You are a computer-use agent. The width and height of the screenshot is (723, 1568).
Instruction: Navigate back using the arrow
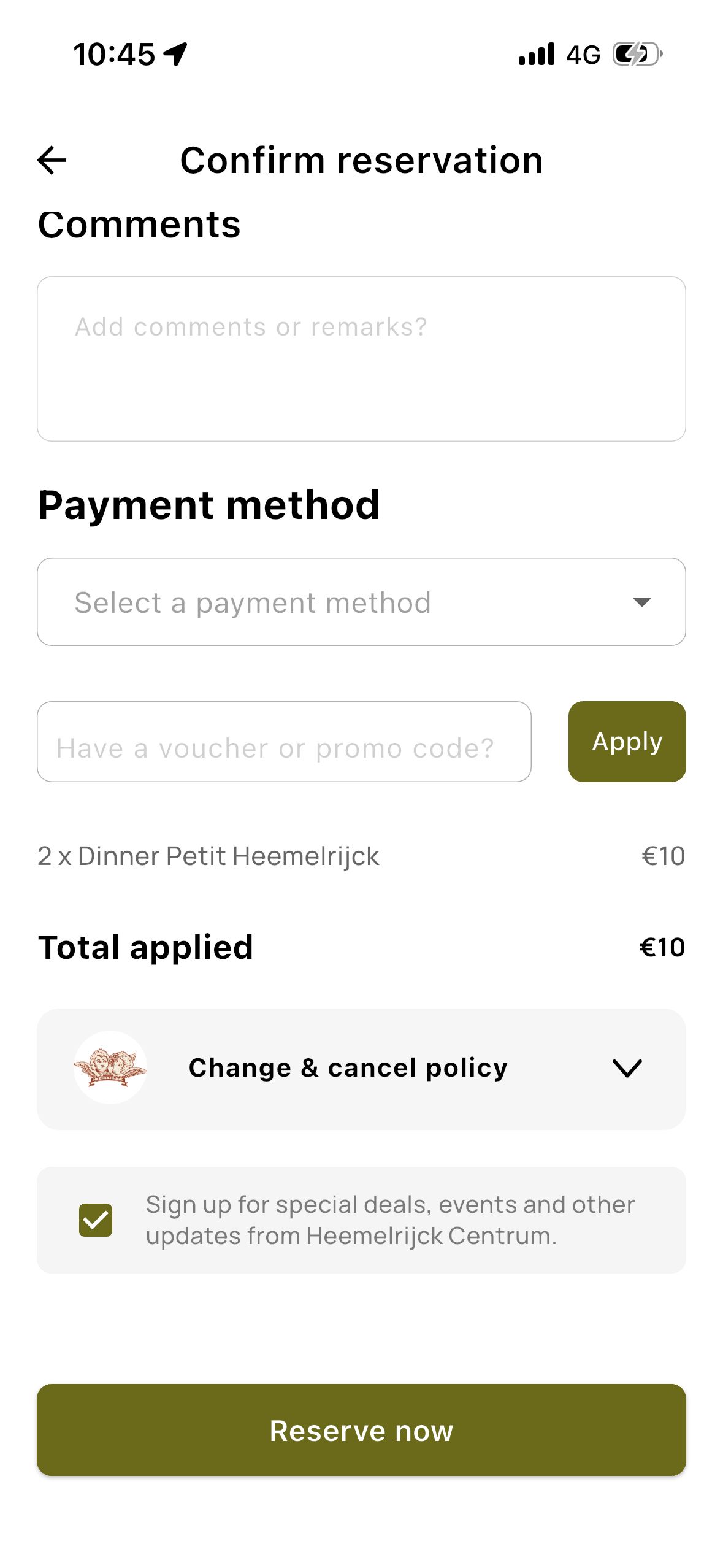(51, 160)
